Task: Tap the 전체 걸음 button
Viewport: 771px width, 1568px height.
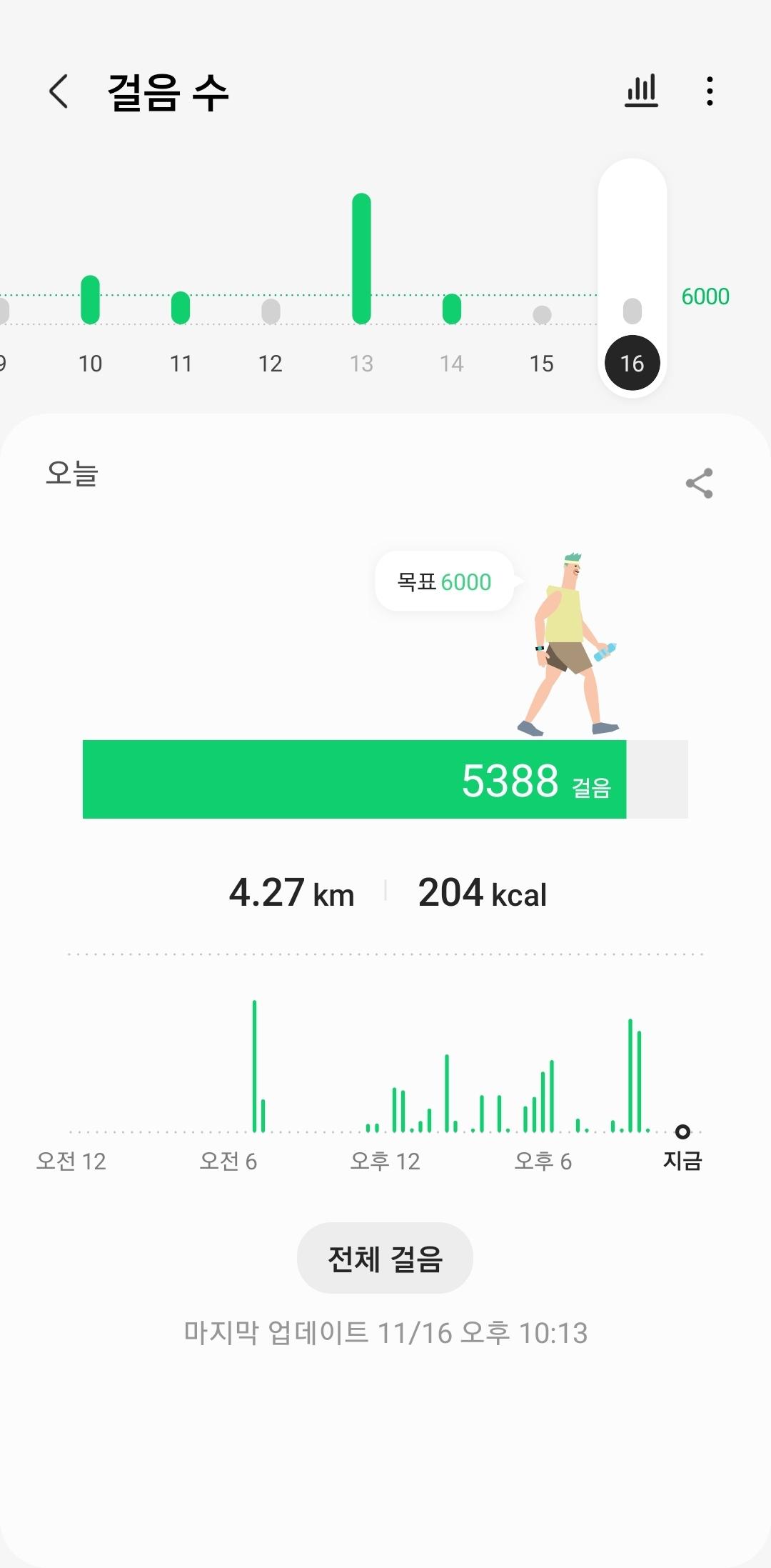Action: (385, 1258)
